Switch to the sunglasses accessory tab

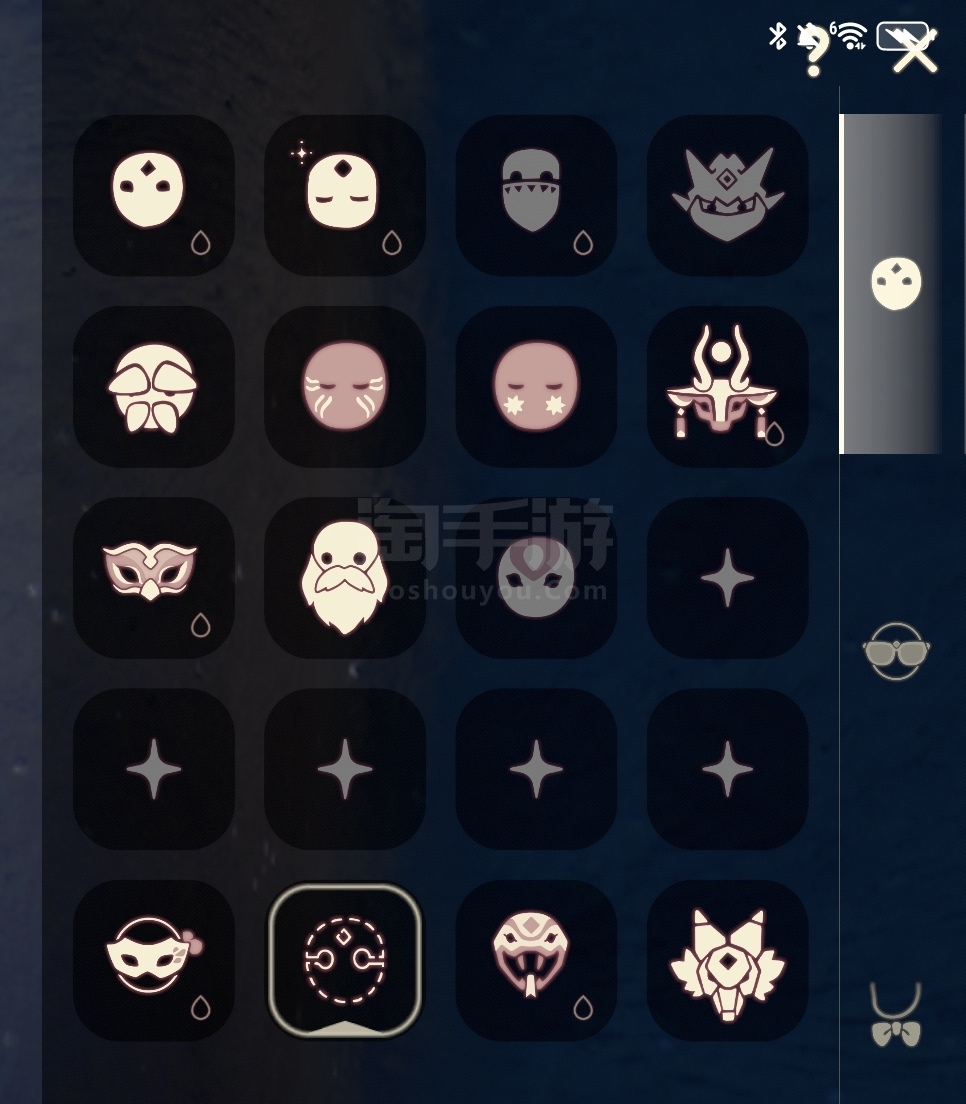(896, 651)
